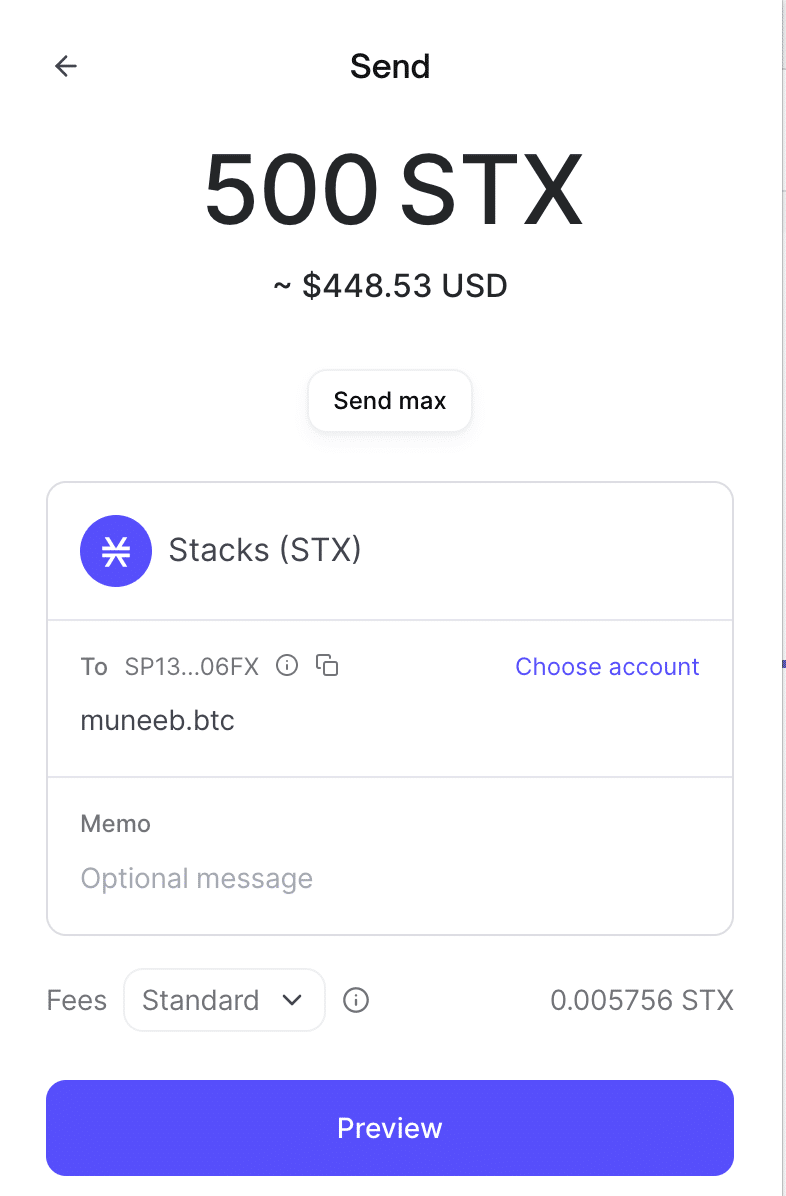786x1196 pixels.
Task: Click the chevron on the fees selector
Action: pos(295,1000)
